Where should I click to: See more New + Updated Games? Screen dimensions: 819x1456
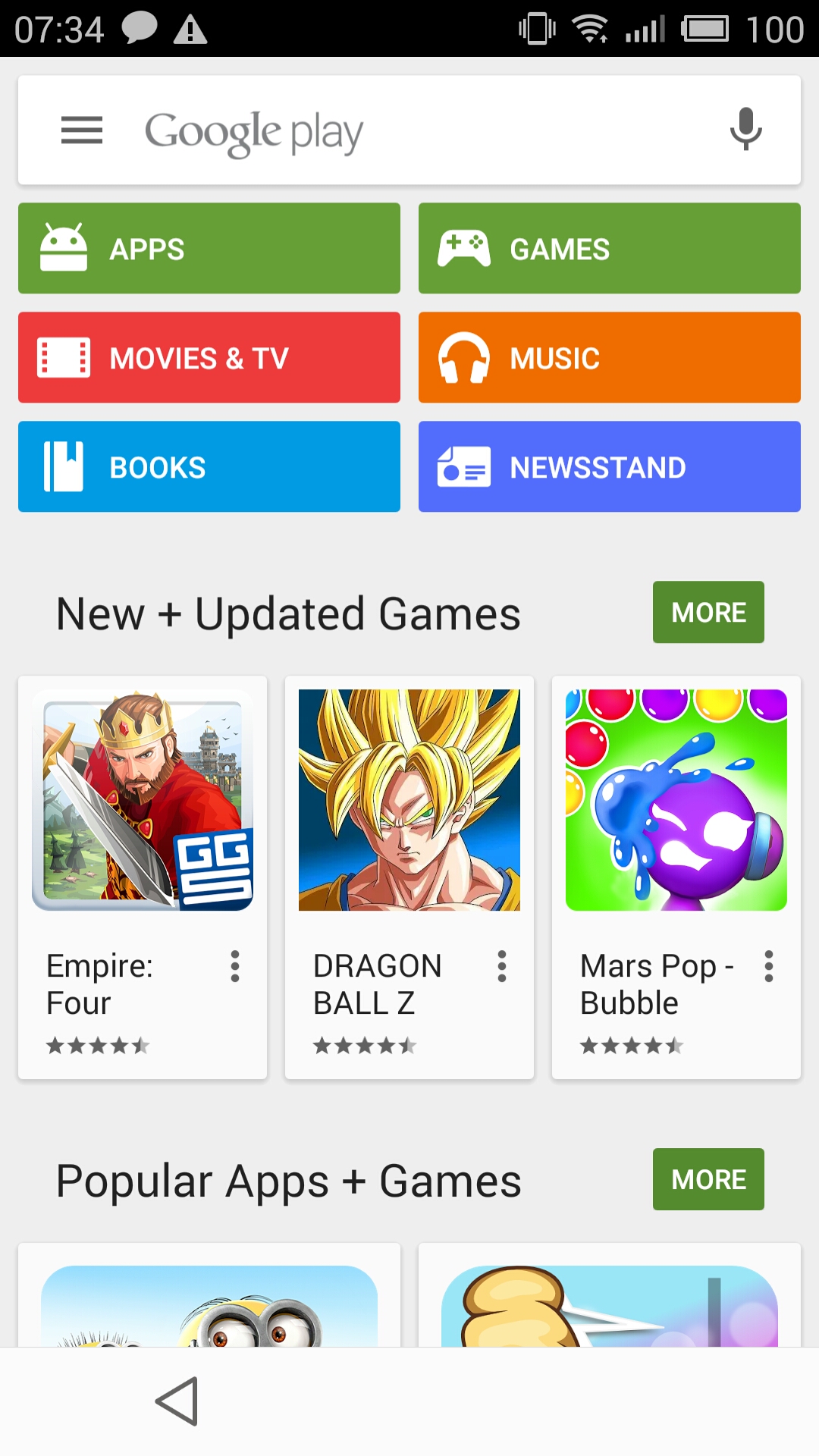click(708, 612)
